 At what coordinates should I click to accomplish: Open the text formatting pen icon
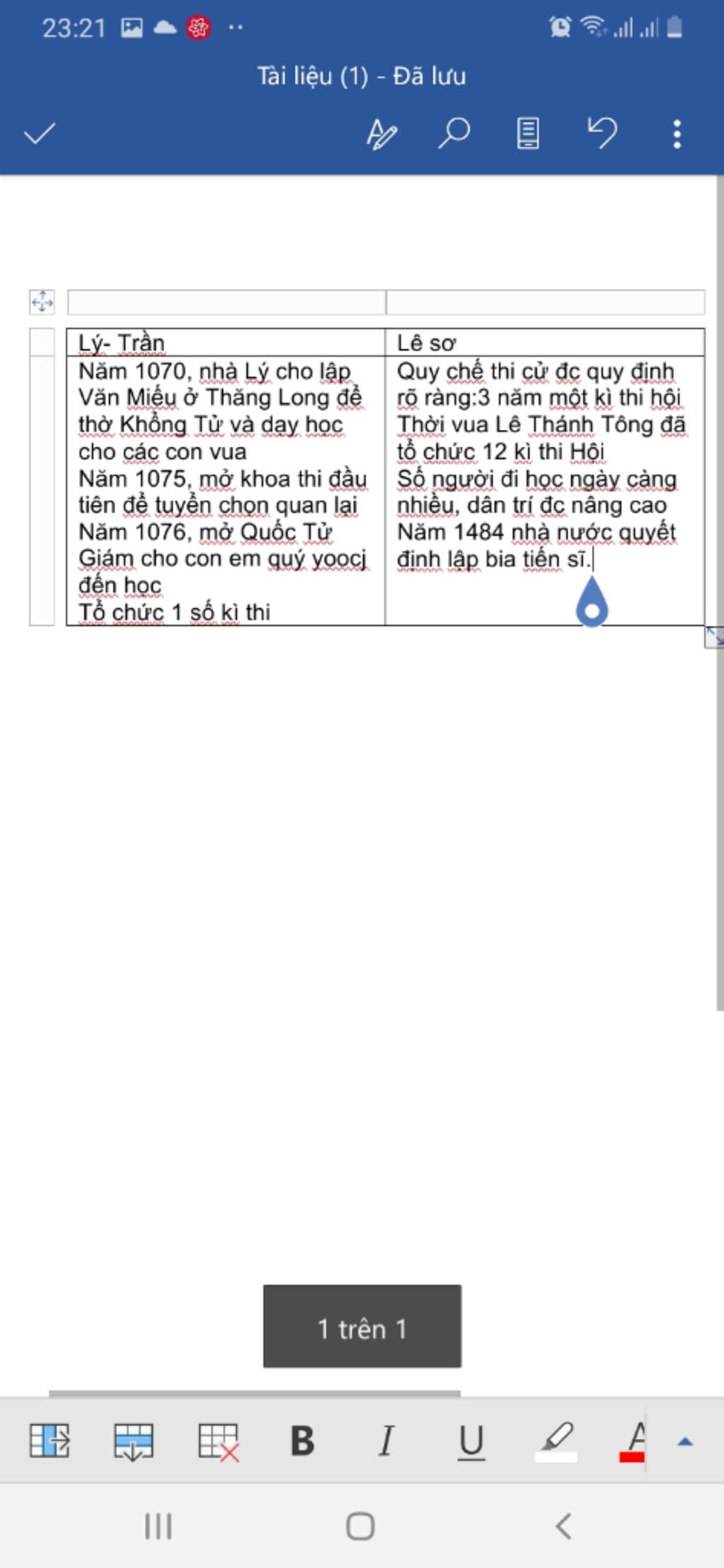[381, 134]
